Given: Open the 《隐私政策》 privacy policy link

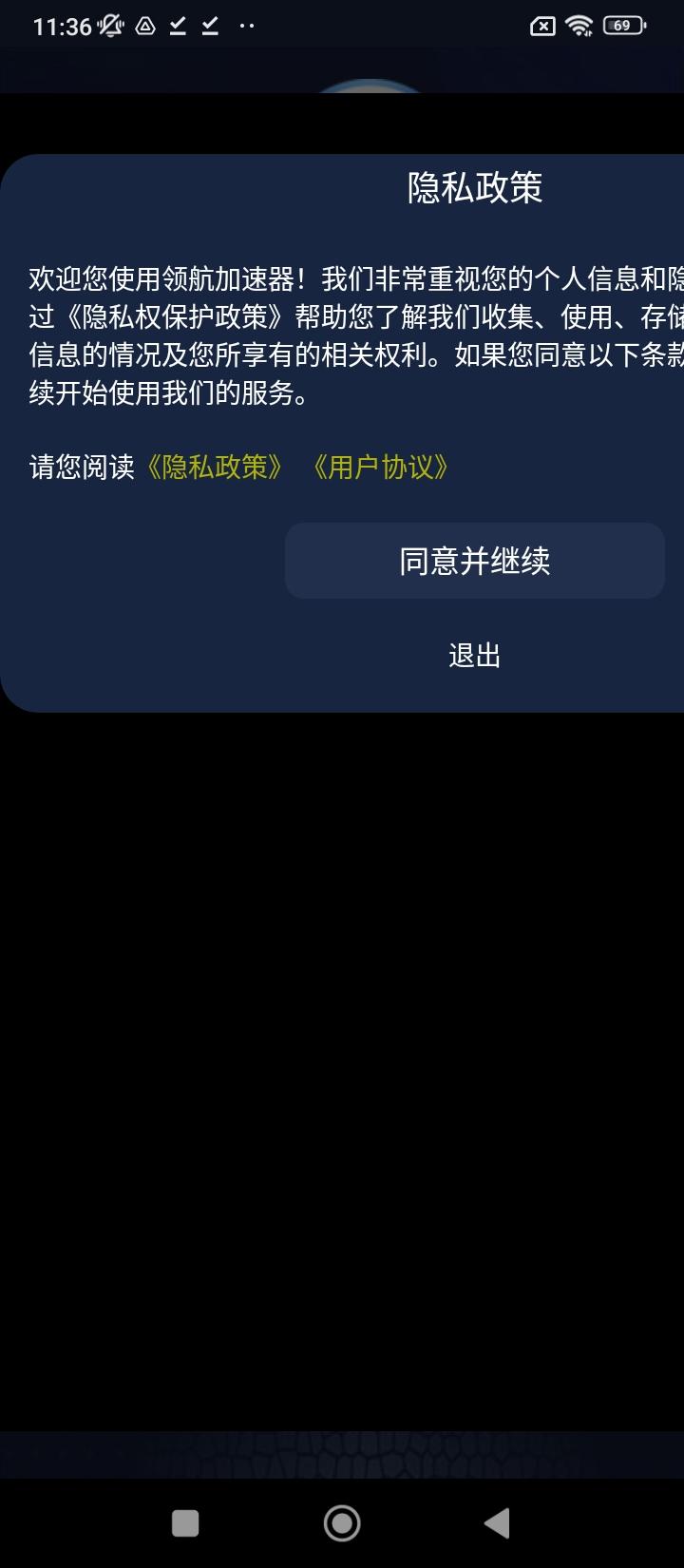Looking at the screenshot, I should [x=217, y=467].
